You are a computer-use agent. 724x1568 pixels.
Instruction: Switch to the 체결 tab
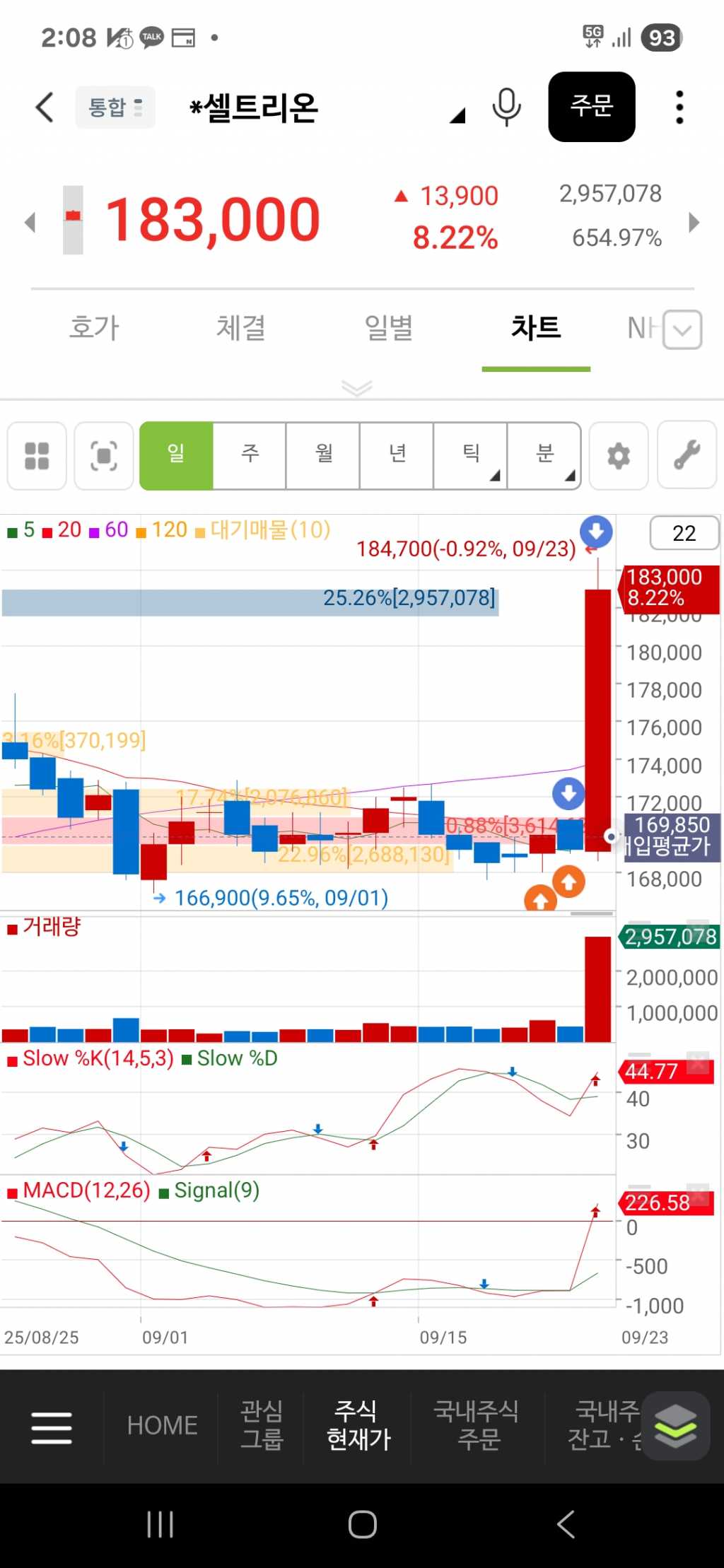pos(241,328)
